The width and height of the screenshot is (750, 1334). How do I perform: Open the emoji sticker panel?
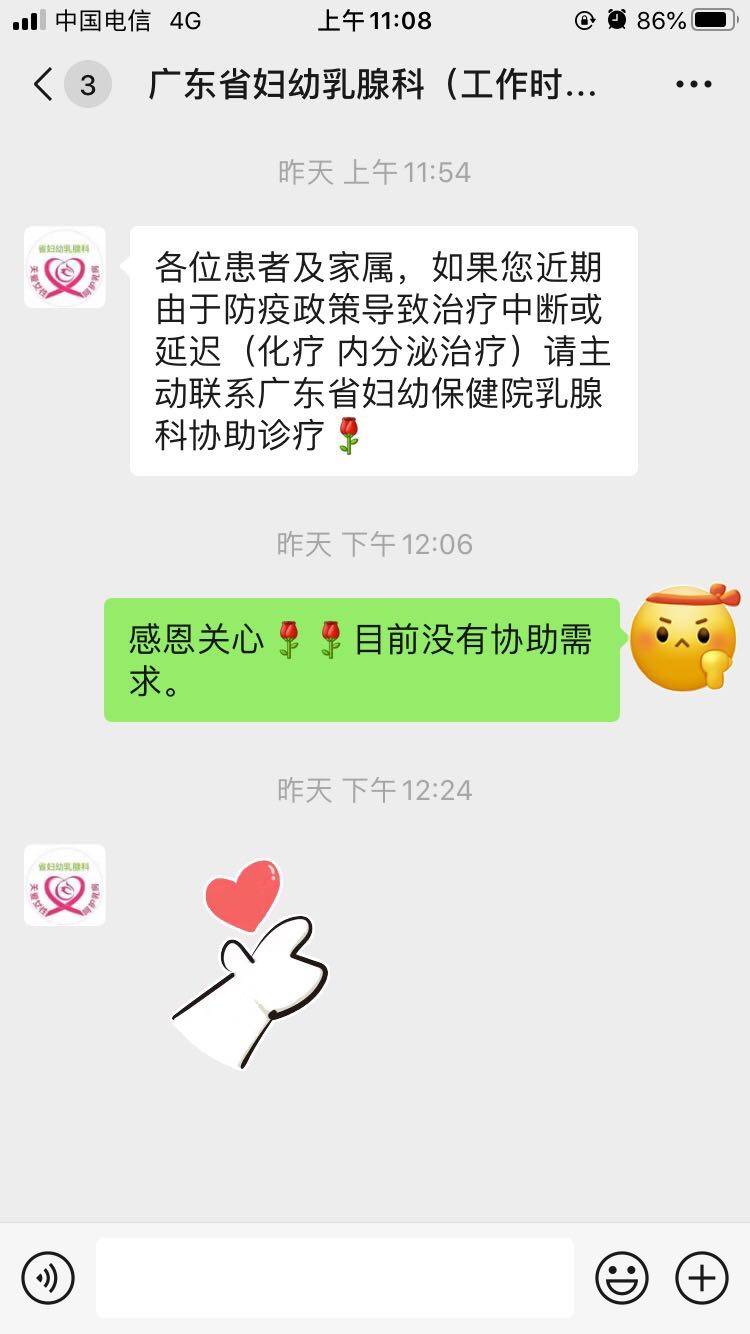click(x=621, y=1277)
